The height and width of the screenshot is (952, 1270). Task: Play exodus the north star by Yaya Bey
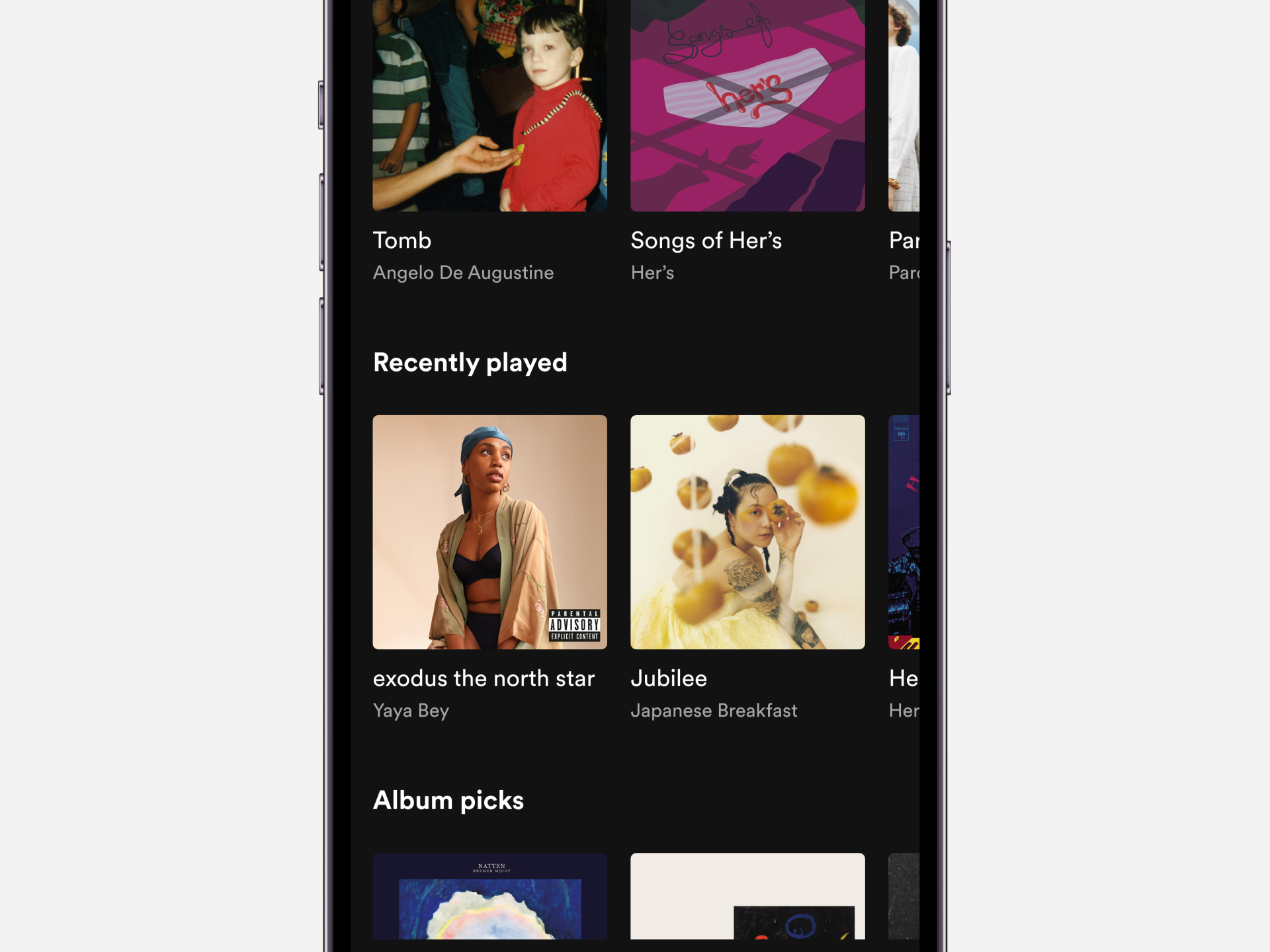point(489,532)
